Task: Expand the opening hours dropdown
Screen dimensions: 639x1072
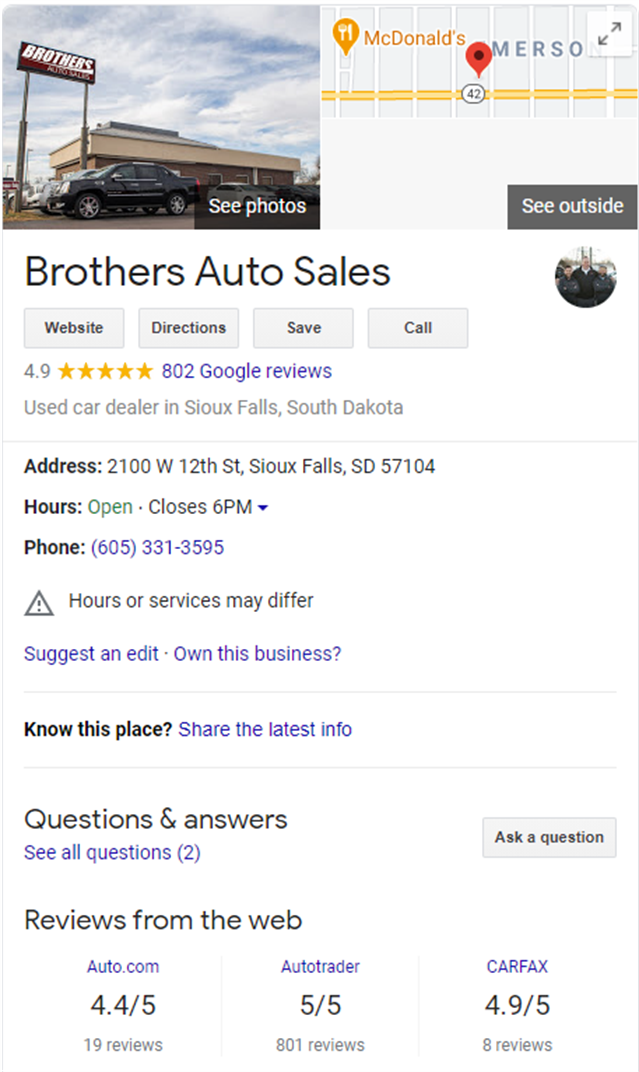Action: 263,508
